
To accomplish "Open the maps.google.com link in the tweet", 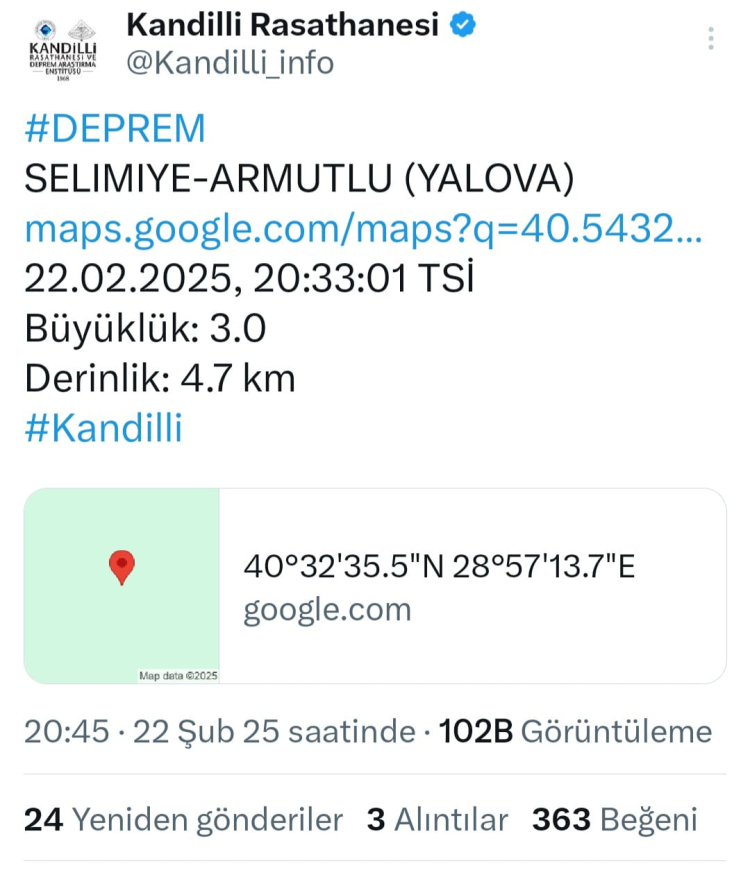I will [x=364, y=230].
